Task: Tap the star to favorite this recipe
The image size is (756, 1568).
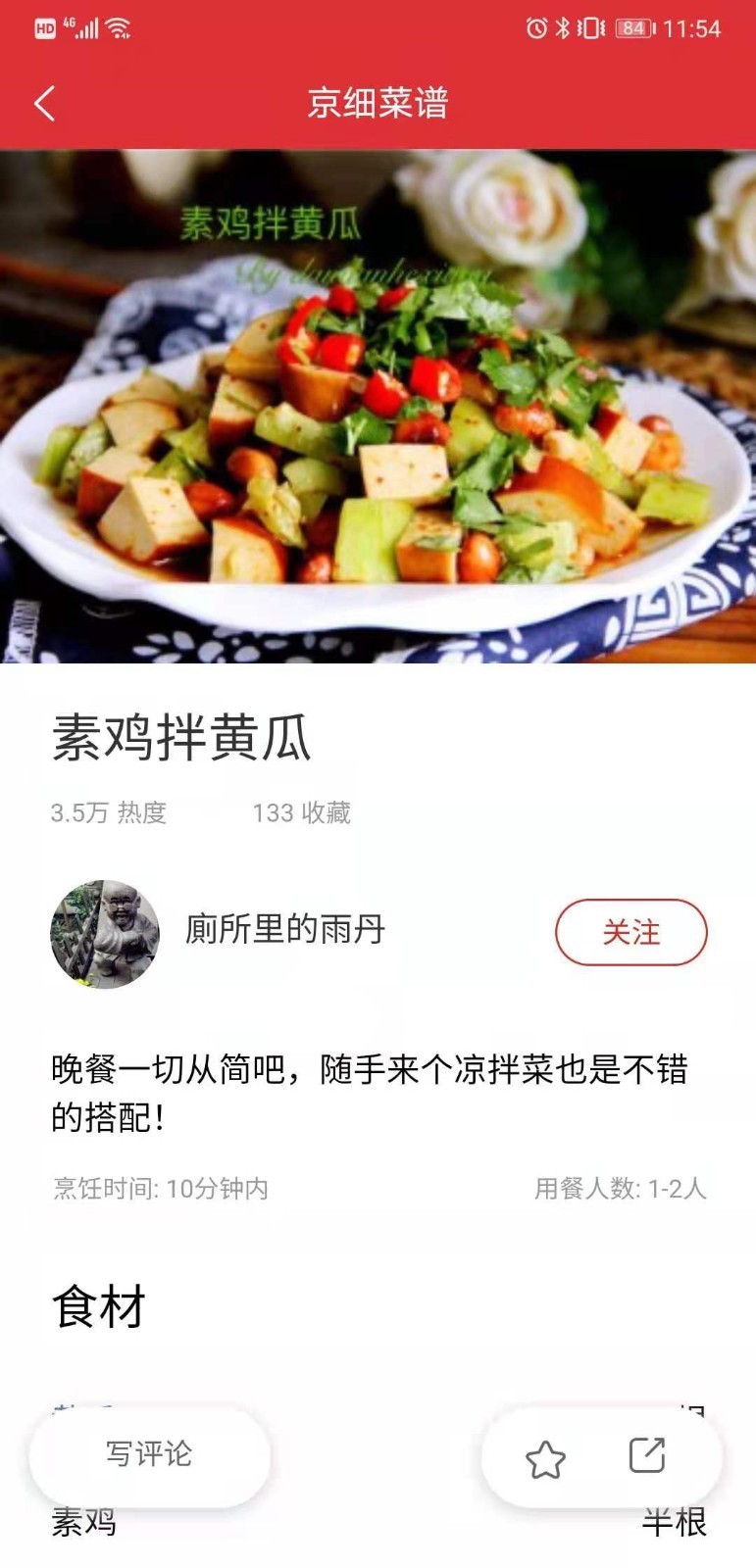Action: 546,1457
